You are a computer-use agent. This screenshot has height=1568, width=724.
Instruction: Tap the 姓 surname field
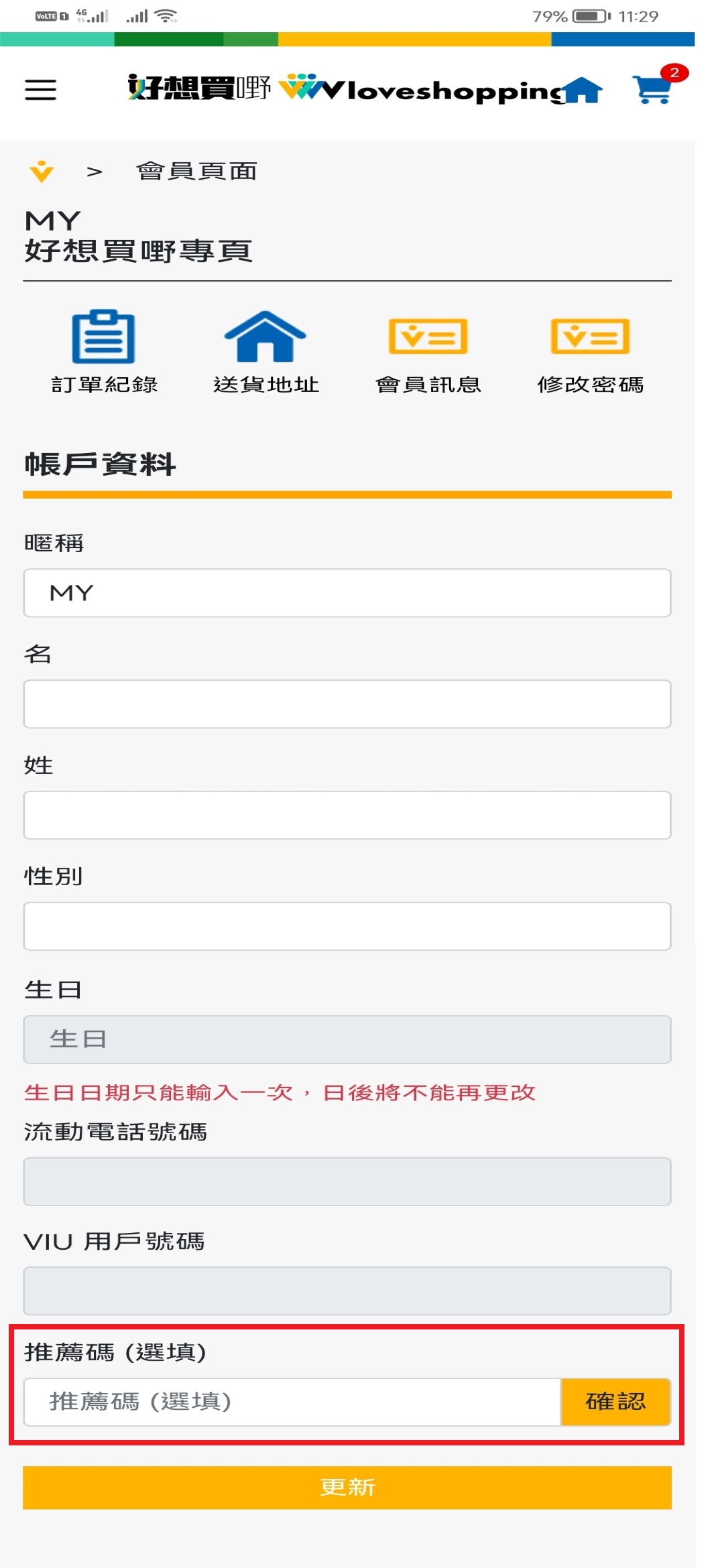point(347,815)
